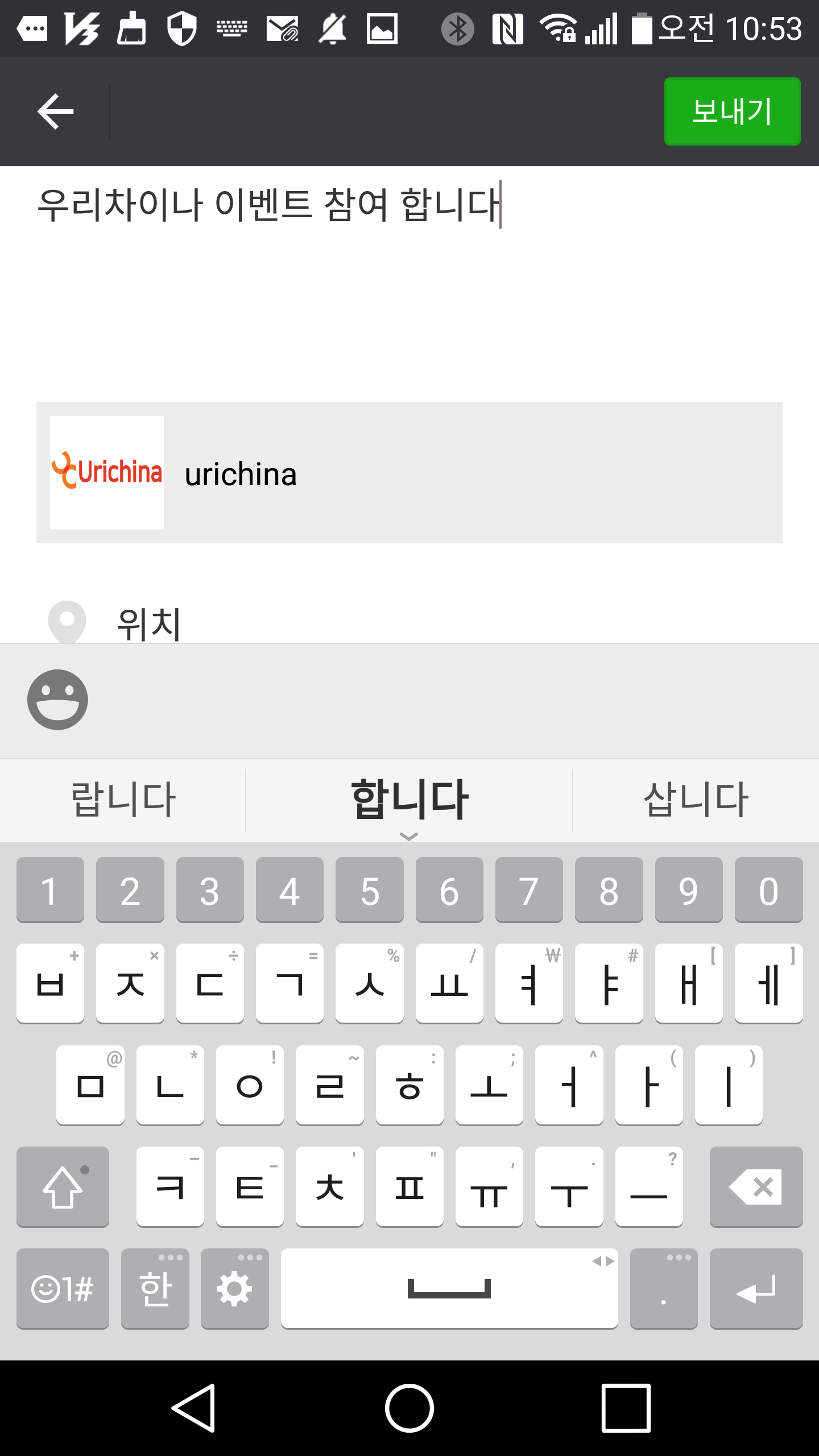Toggle the keyboard shift key

pyautogui.click(x=63, y=1187)
